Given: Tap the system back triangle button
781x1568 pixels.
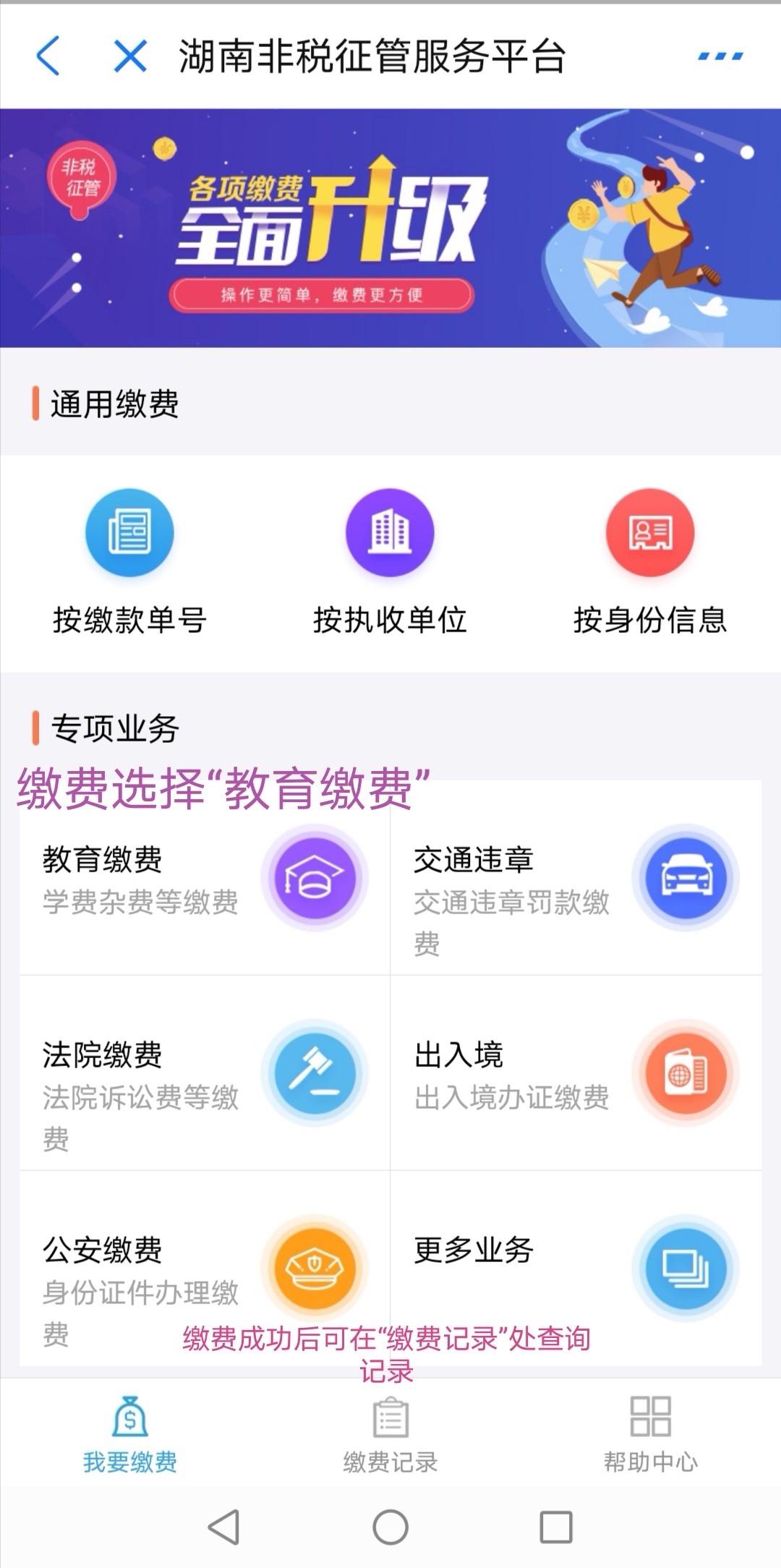Looking at the screenshot, I should 224,1527.
